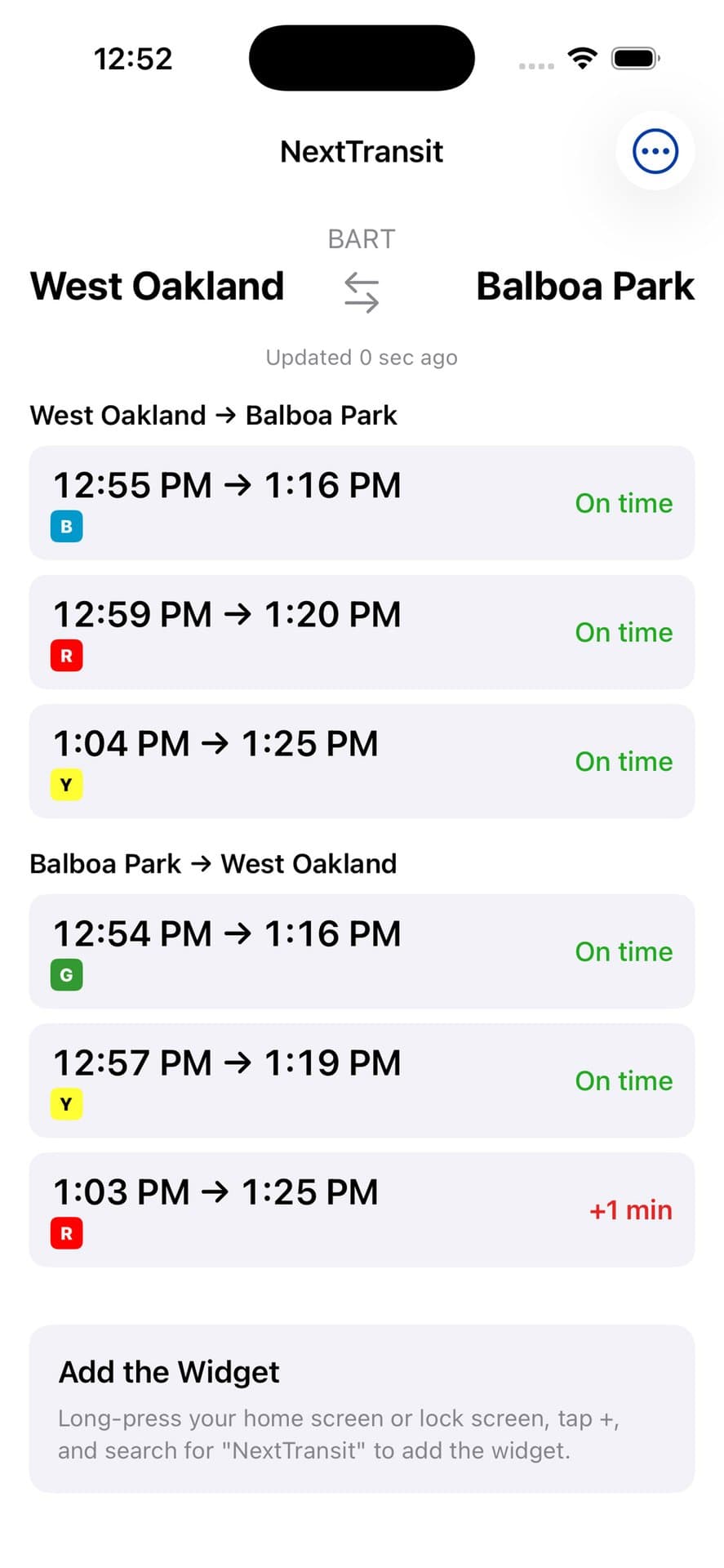This screenshot has height=1568, width=724.
Task: Change the Balboa Park destination station
Action: 584,287
